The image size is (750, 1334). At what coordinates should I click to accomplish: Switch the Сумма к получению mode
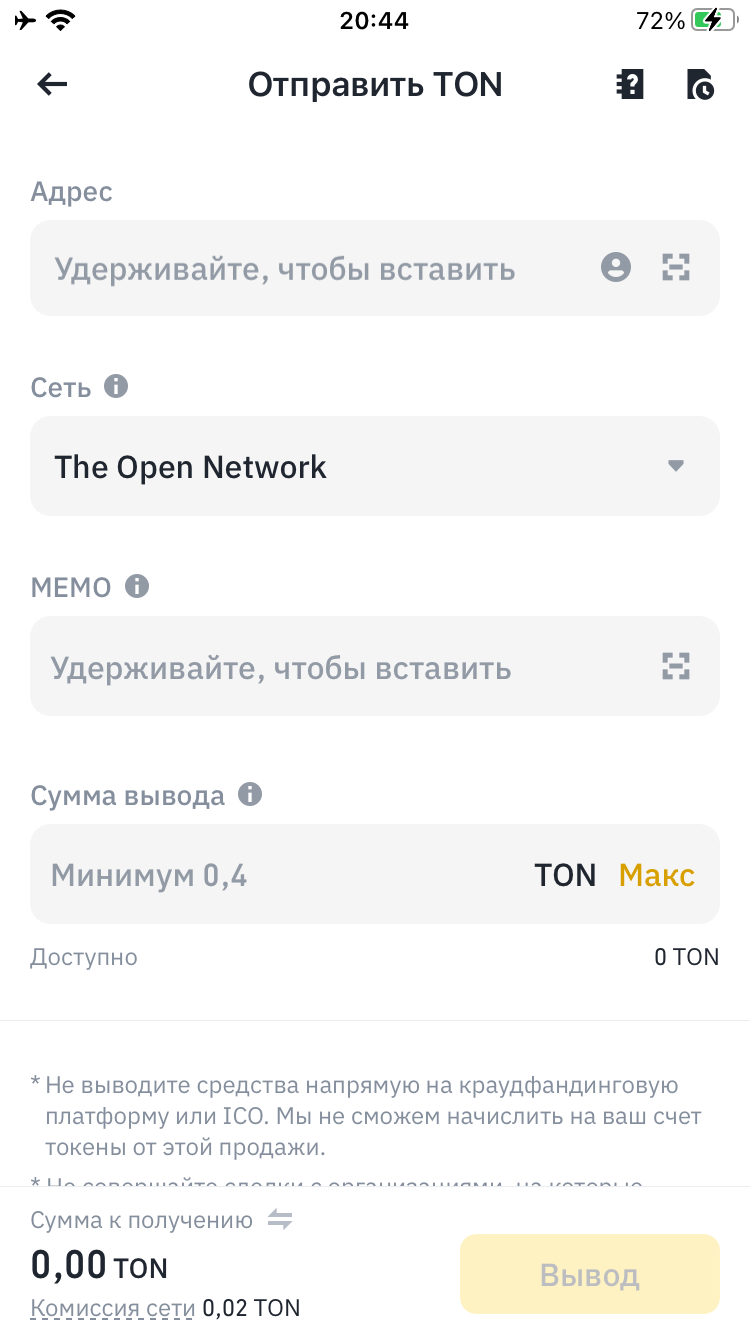tap(280, 1219)
